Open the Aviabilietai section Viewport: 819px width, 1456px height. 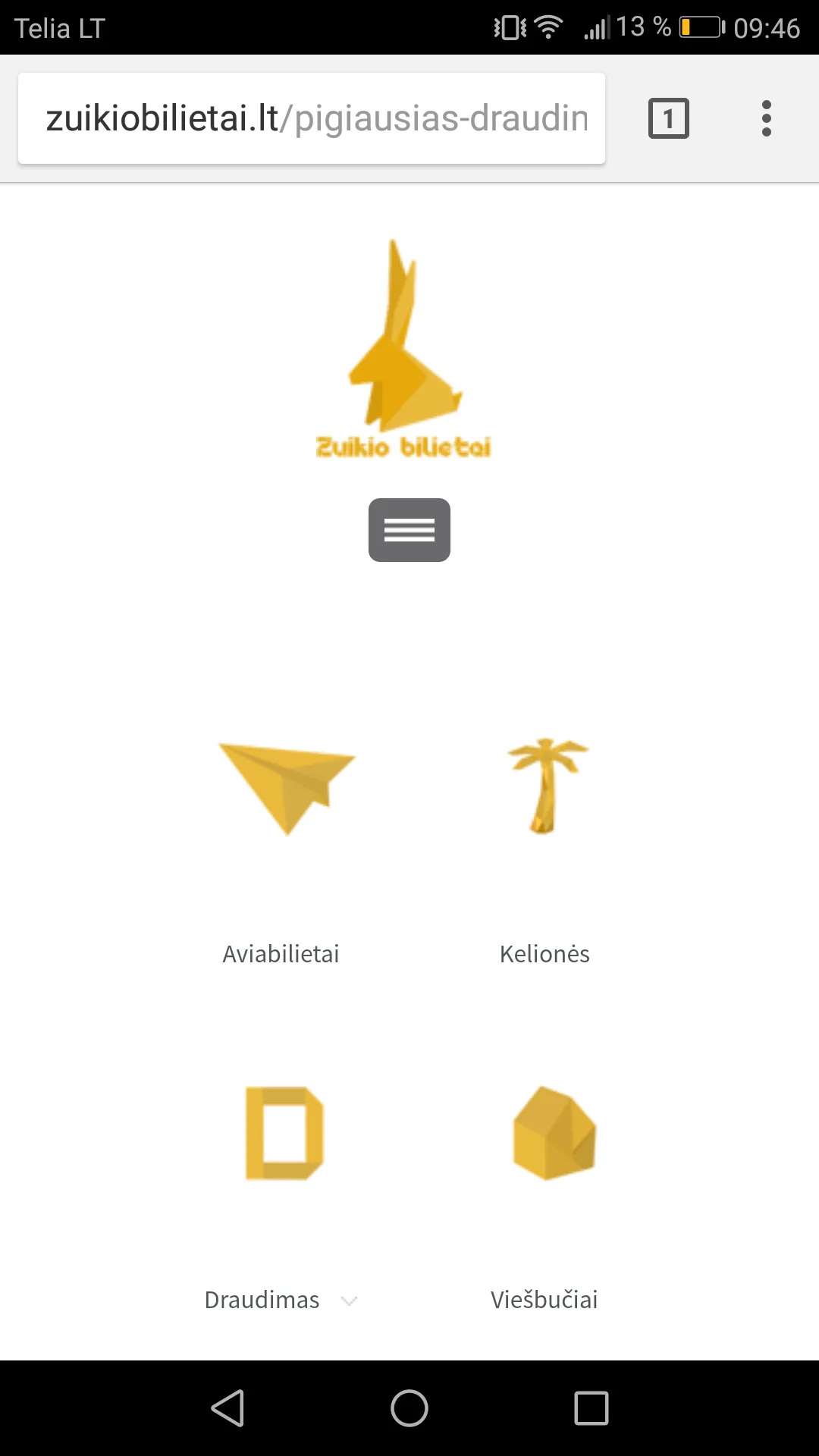[281, 953]
